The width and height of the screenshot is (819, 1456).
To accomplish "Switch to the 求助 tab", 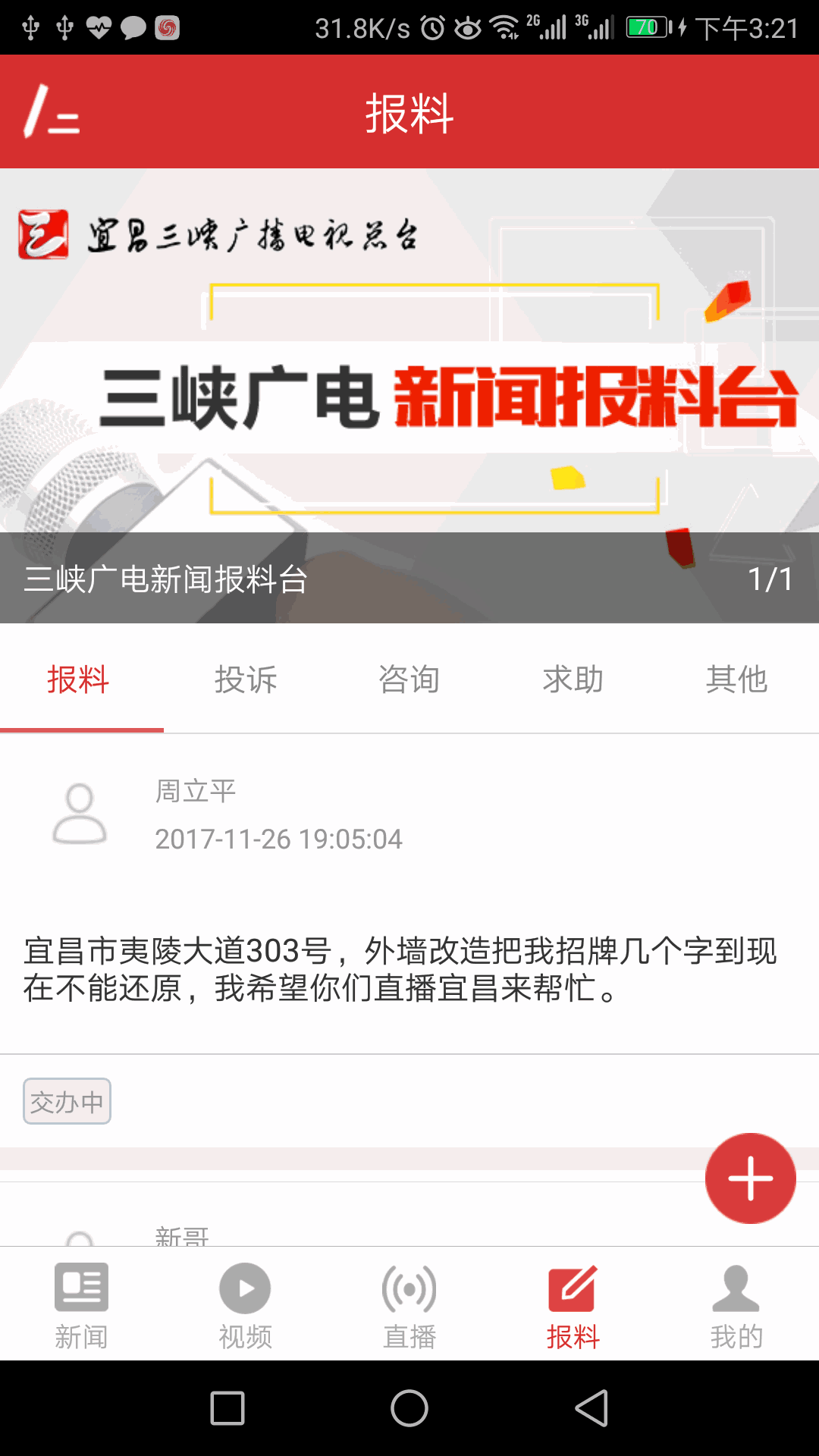I will [573, 679].
